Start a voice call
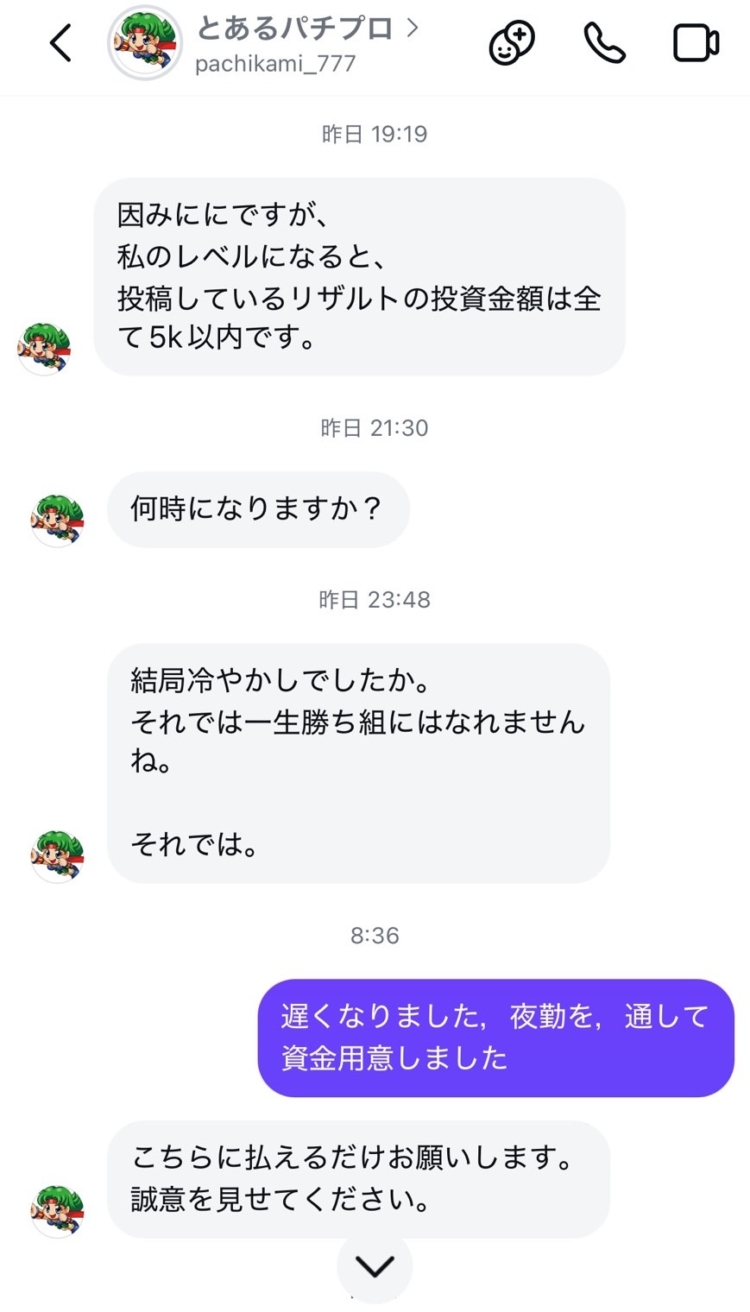This screenshot has width=750, height=1312. pos(604,43)
